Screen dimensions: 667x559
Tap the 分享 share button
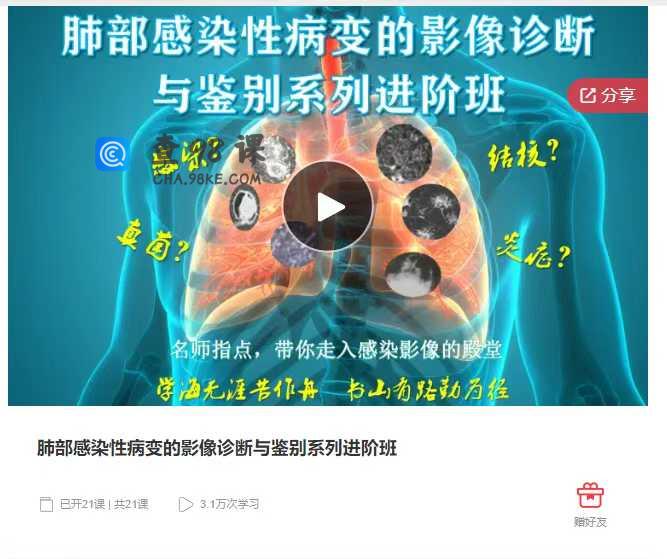coord(608,95)
